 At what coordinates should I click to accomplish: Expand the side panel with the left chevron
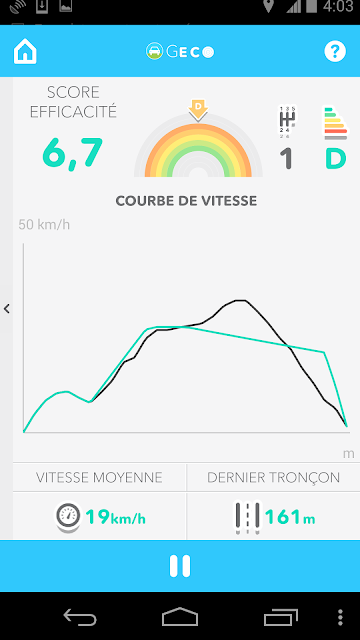[7, 309]
